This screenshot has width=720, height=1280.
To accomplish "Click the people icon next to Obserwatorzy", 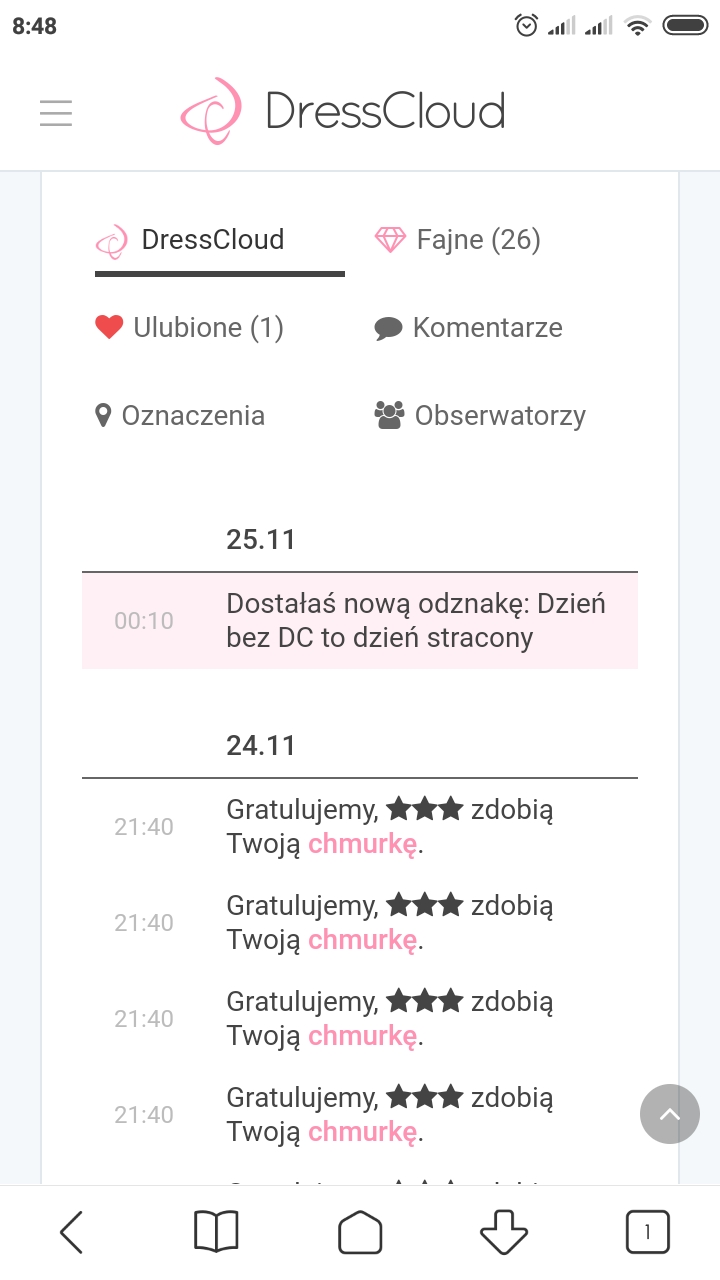I will (x=391, y=414).
